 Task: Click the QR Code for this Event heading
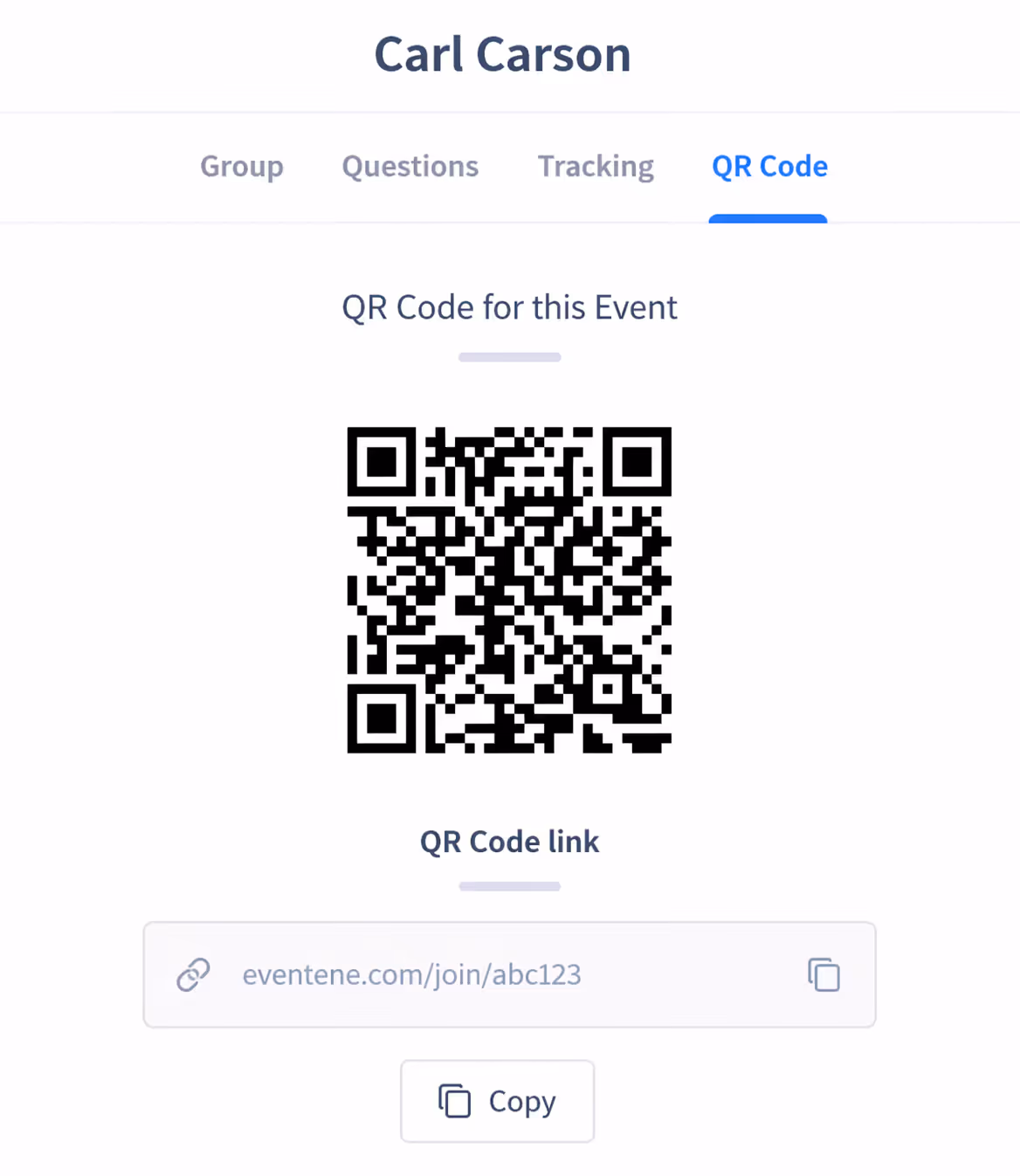(x=509, y=307)
